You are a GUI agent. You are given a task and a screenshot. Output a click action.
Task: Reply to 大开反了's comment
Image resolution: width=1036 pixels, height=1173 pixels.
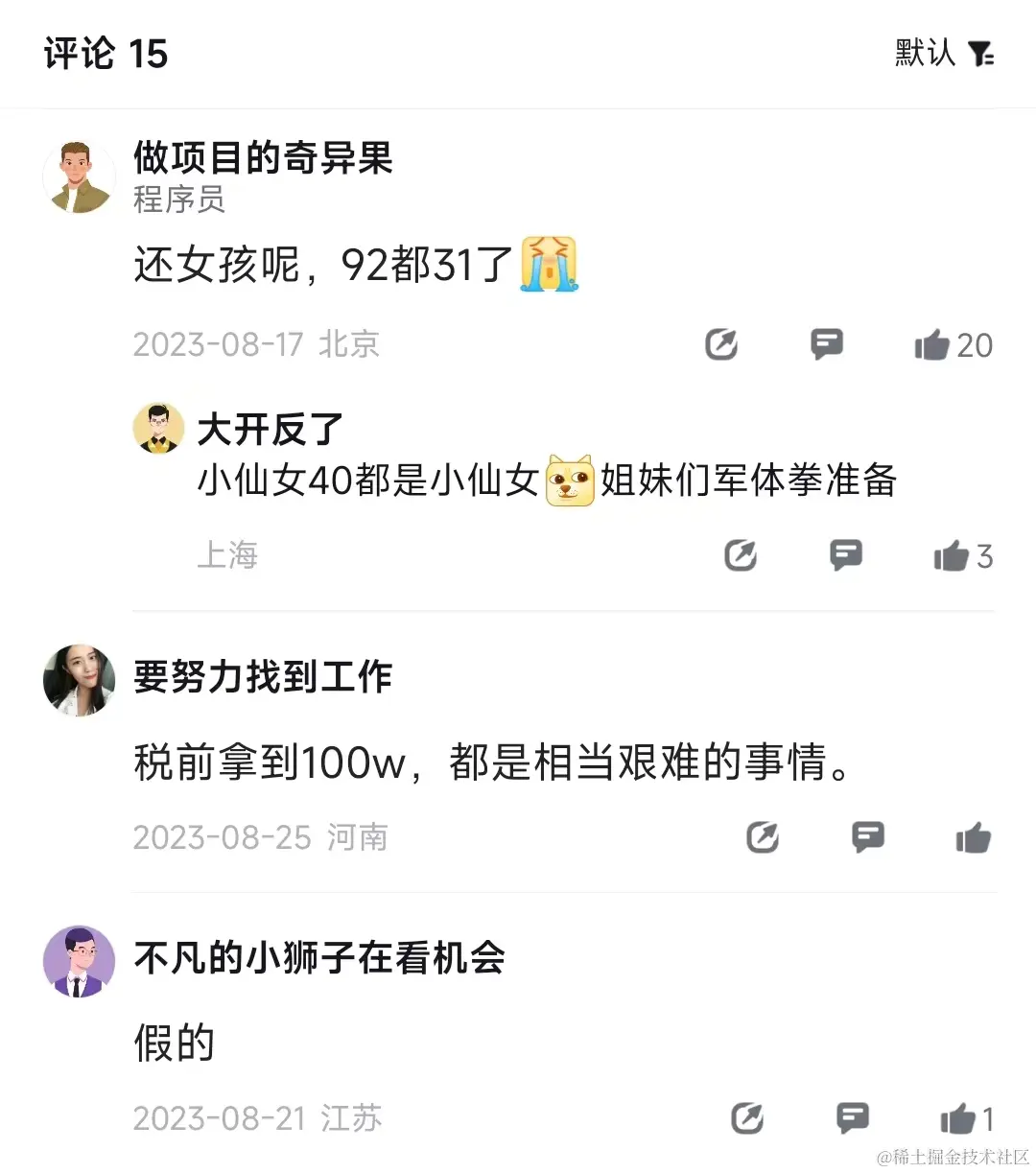(x=846, y=554)
